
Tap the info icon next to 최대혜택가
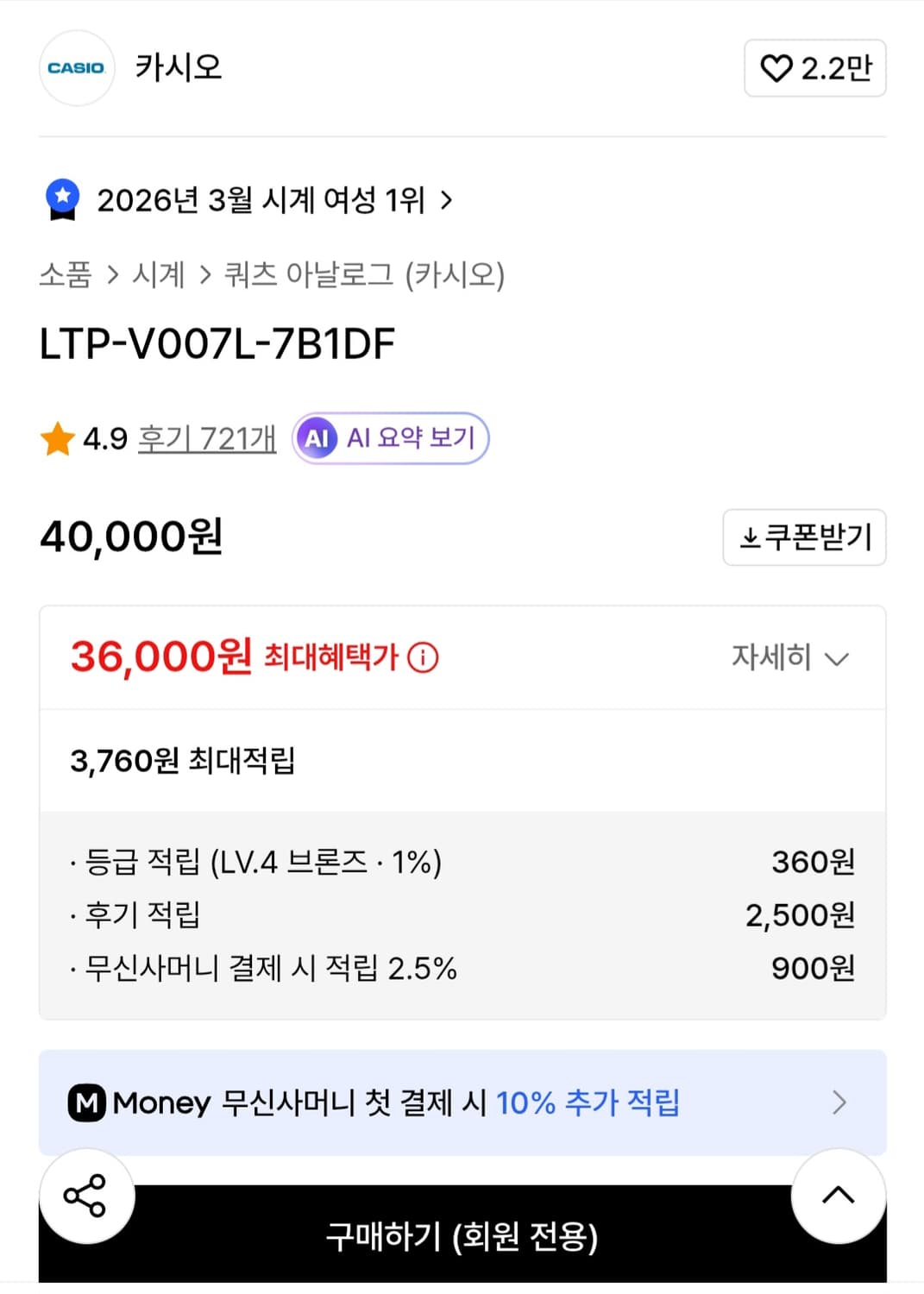pyautogui.click(x=423, y=658)
